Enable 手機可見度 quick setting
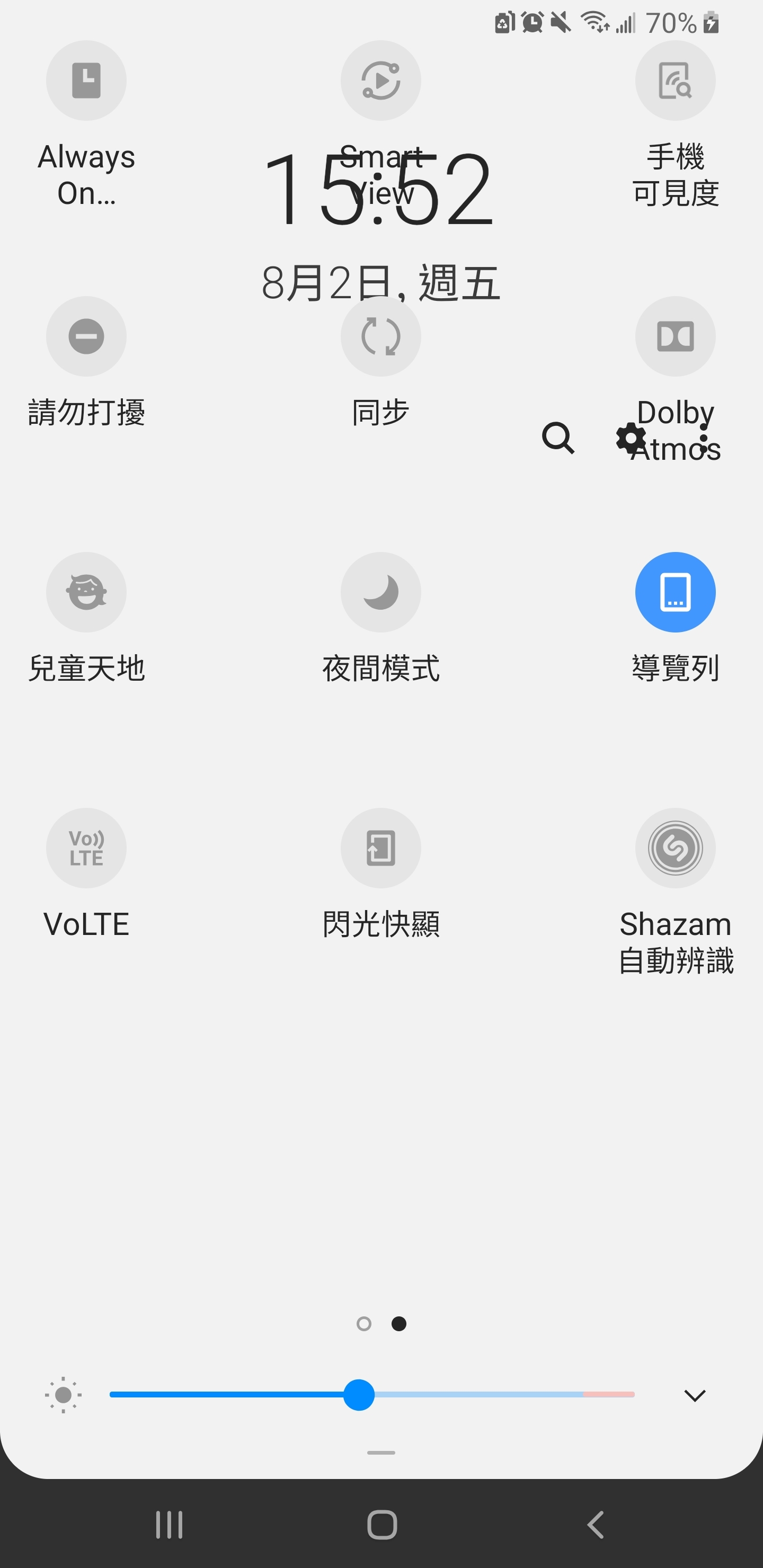763x1568 pixels. click(x=676, y=81)
